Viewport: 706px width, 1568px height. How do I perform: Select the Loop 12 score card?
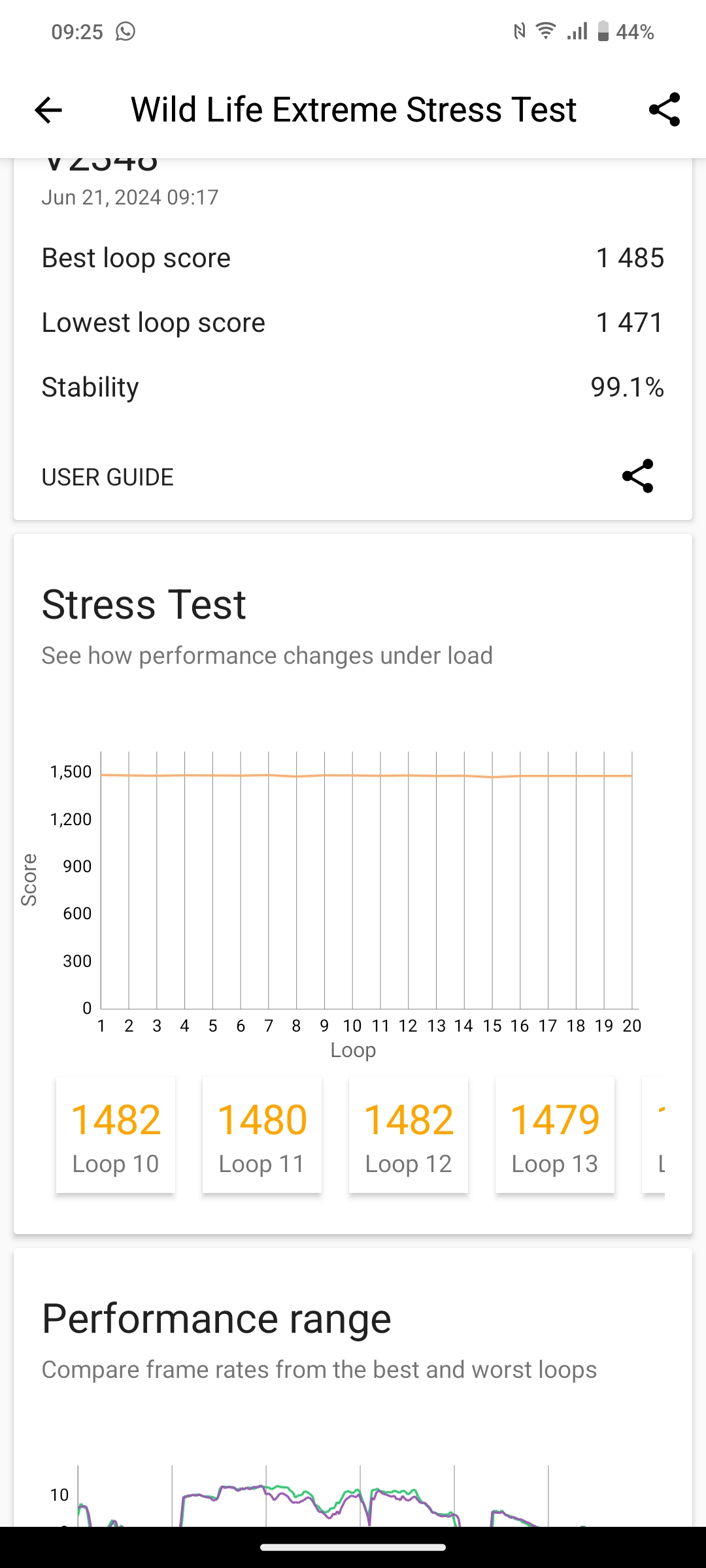coord(409,1135)
